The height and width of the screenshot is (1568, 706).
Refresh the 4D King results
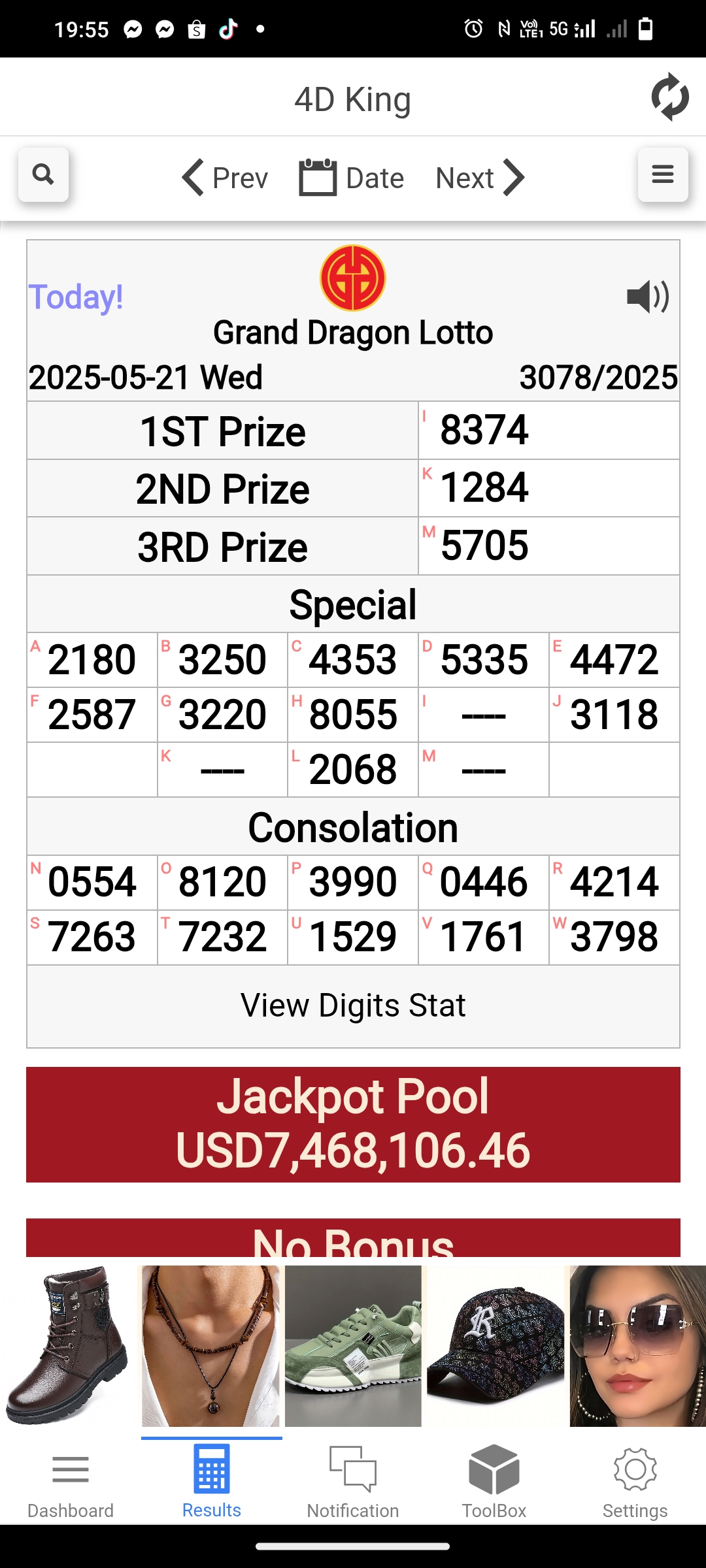670,97
